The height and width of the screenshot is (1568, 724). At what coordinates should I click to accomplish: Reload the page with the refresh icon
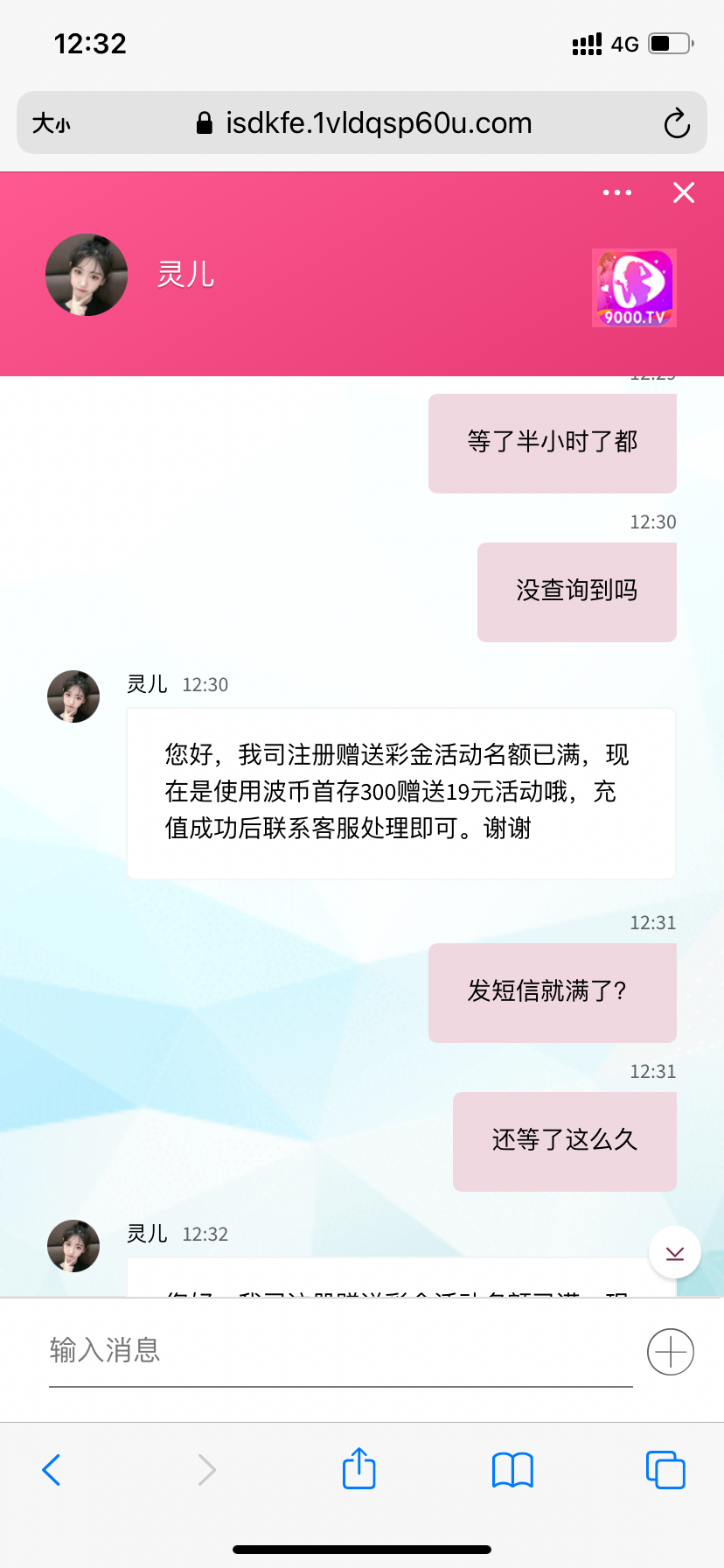coord(677,123)
